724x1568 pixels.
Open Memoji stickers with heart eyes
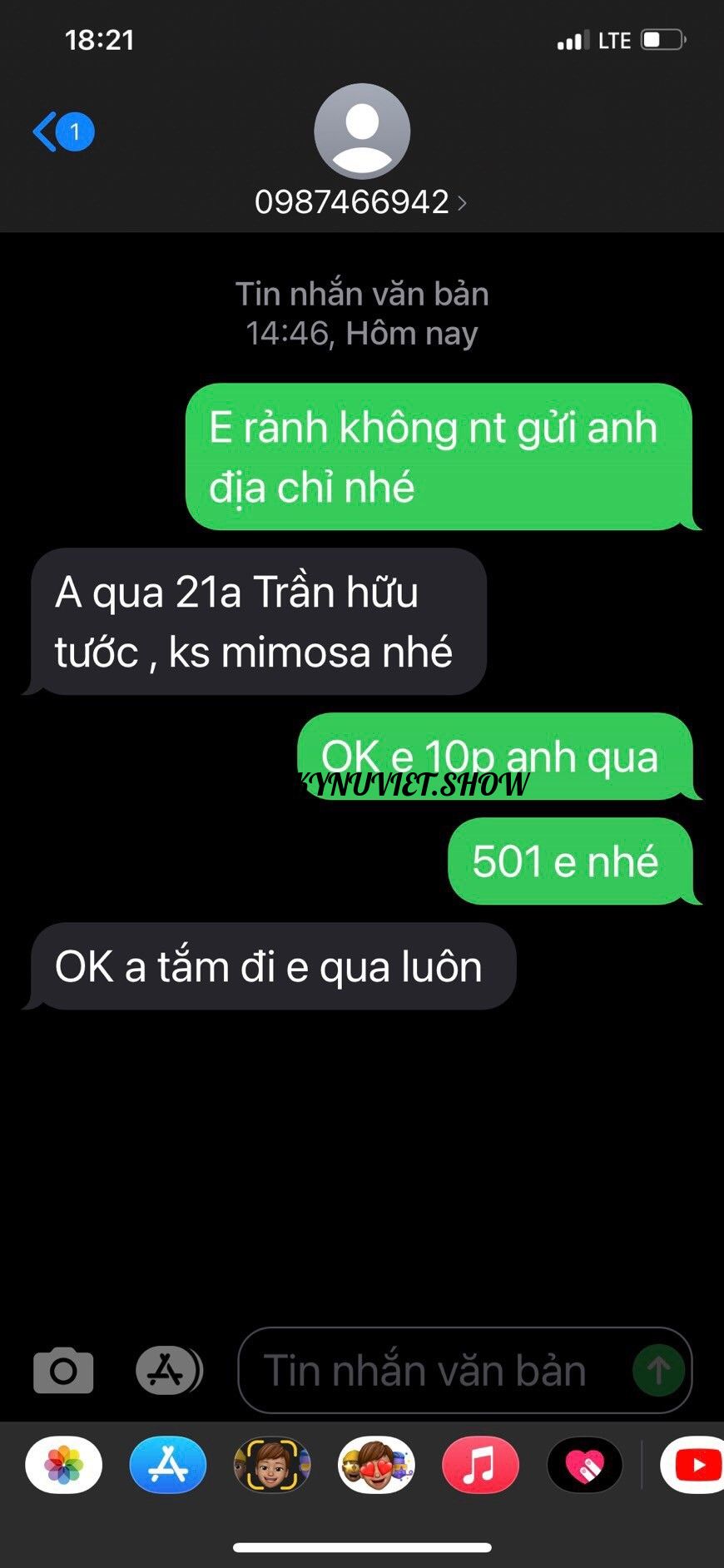[x=376, y=1465]
